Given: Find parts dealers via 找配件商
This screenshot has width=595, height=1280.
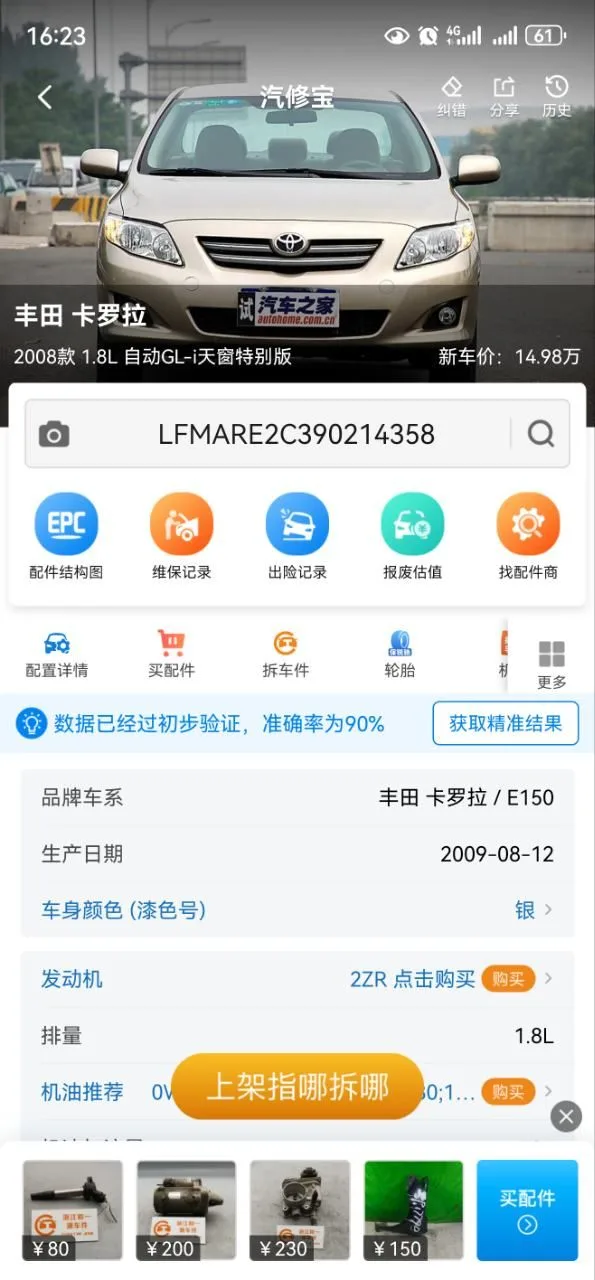Looking at the screenshot, I should (x=528, y=537).
